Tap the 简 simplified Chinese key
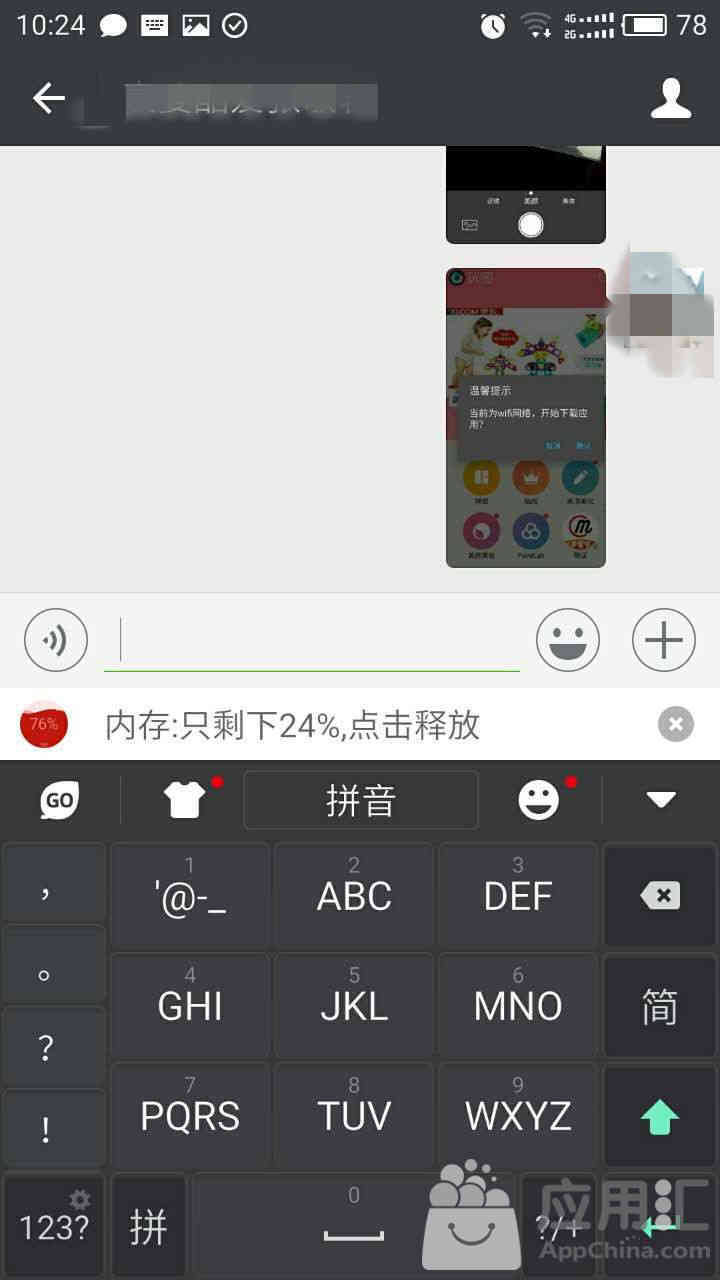 [x=660, y=1005]
